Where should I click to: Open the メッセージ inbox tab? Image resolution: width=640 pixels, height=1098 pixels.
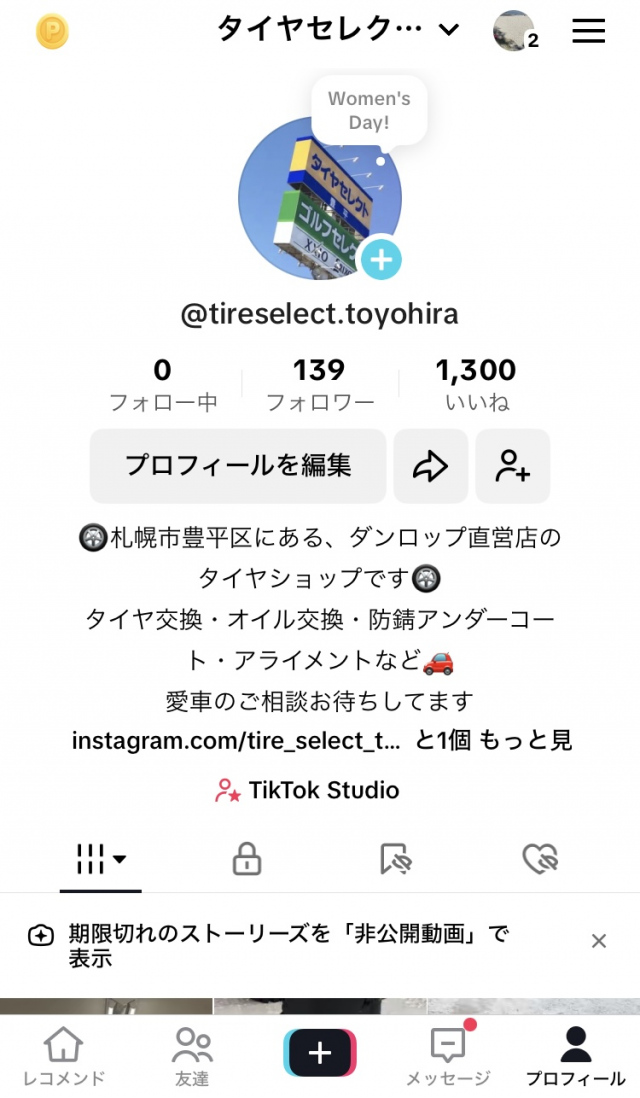click(448, 1056)
